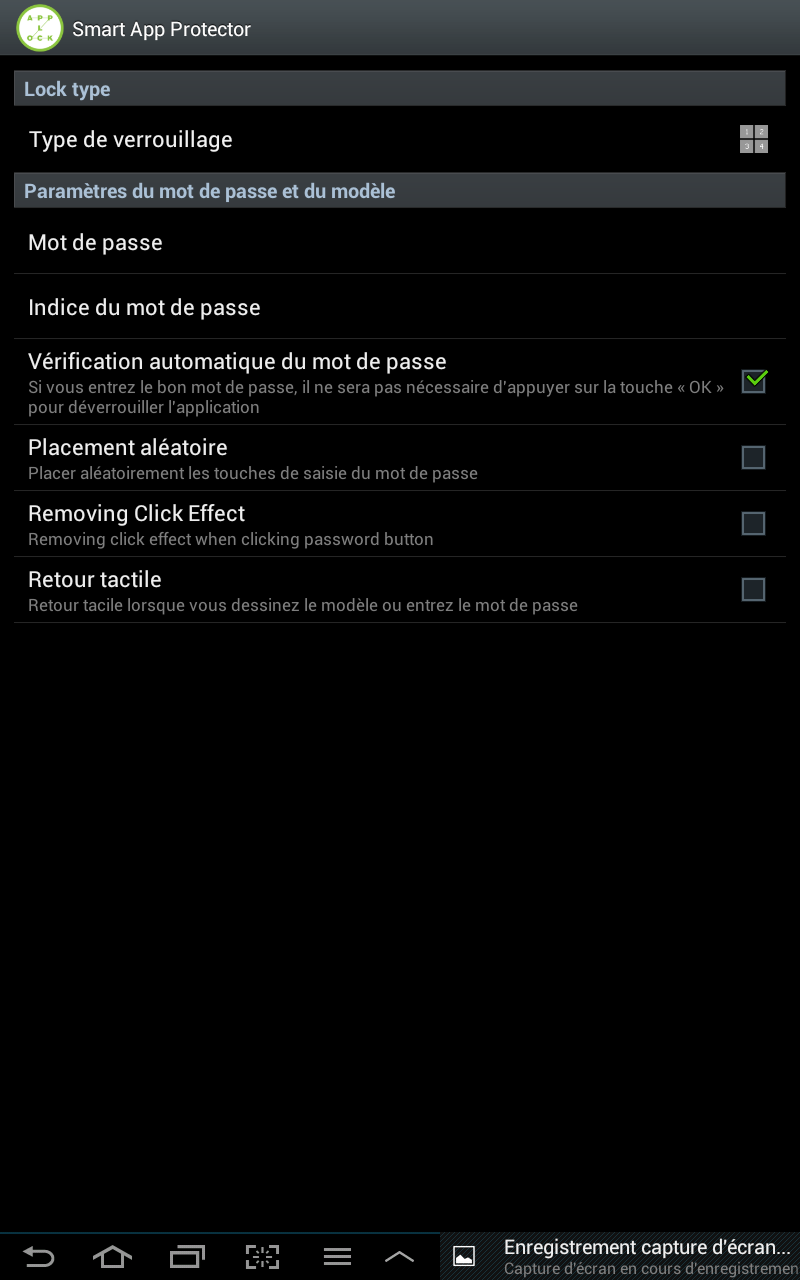800x1280 pixels.
Task: Uncheck Vérification automatique du mot de passe
Action: point(754,381)
